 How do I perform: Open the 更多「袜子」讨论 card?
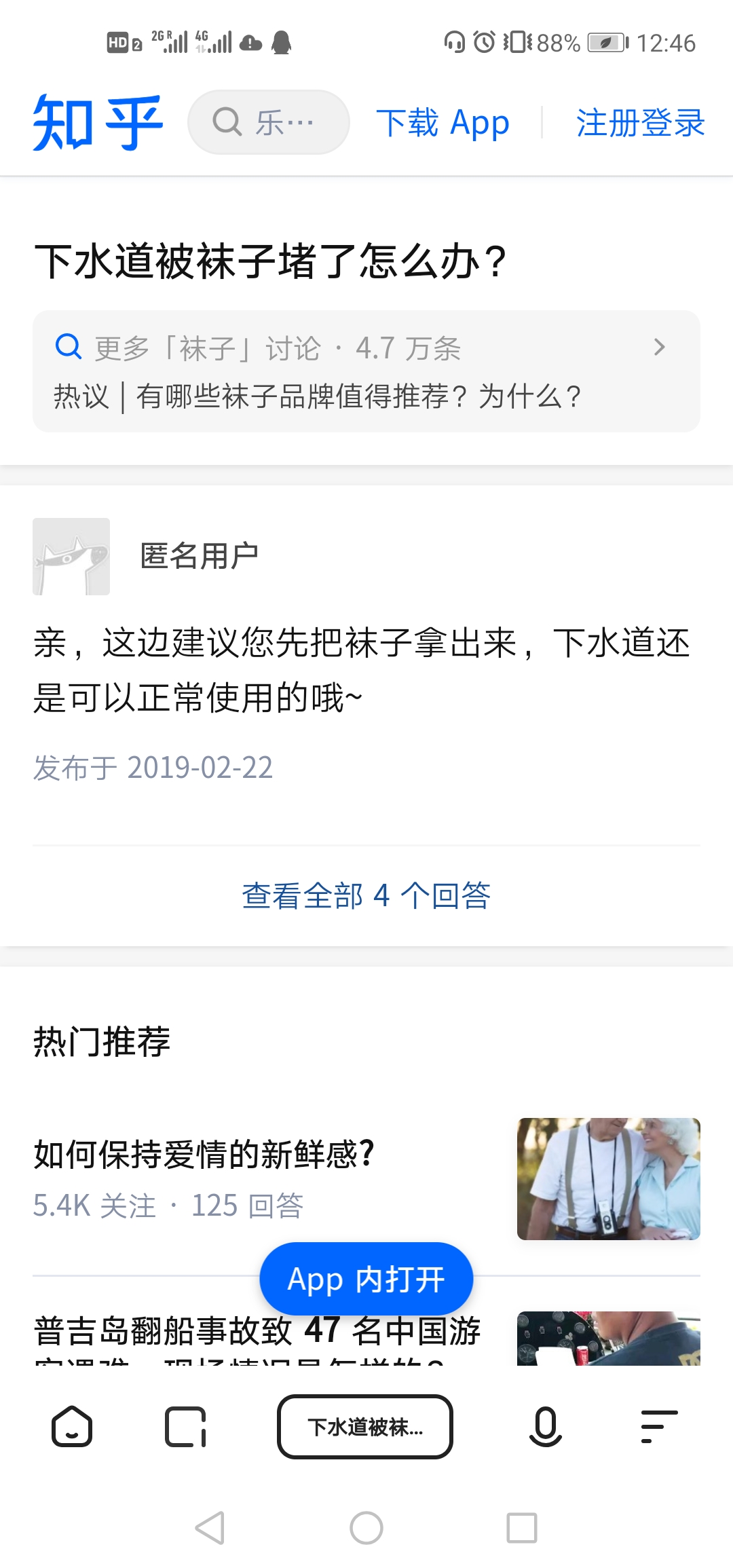tap(366, 371)
